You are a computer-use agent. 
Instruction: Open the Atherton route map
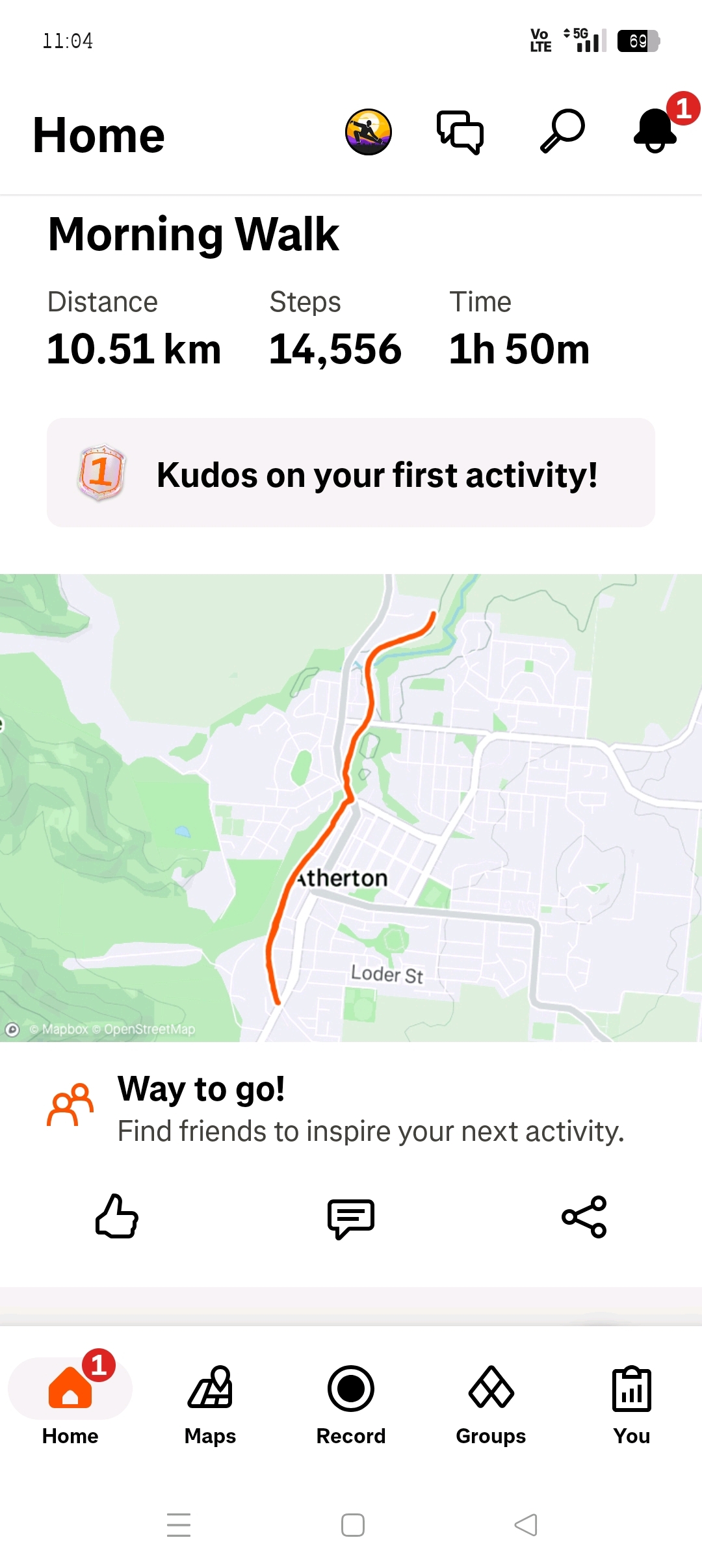point(351,807)
